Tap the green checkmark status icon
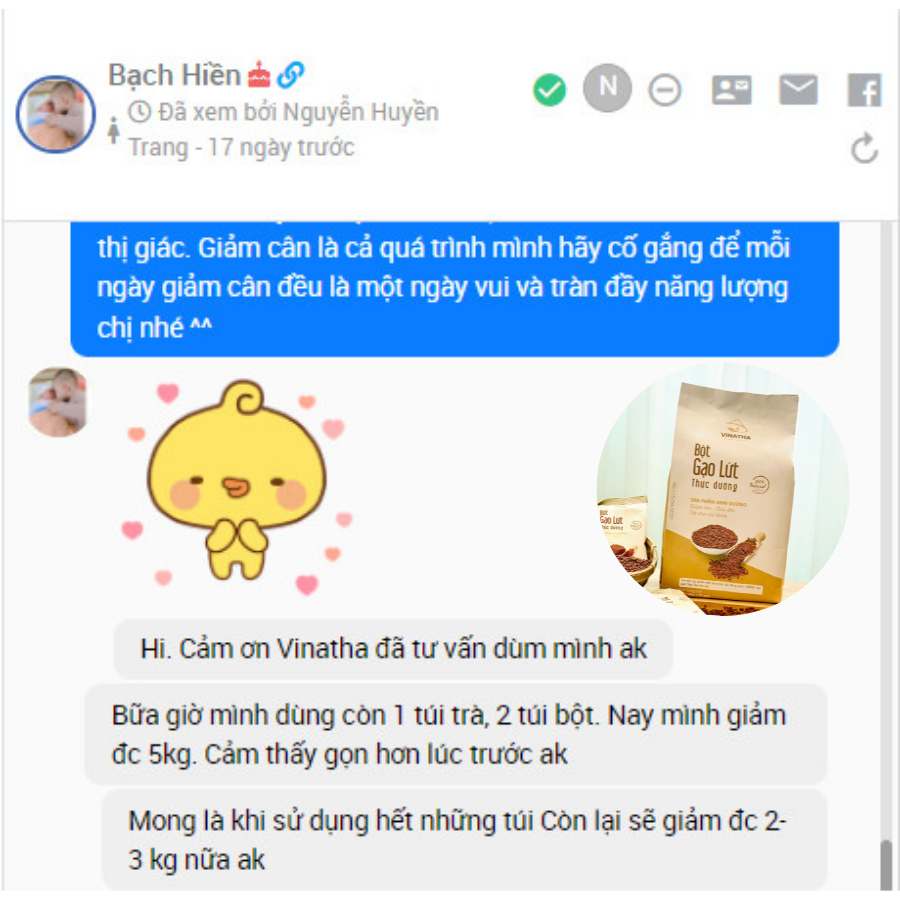 [x=549, y=91]
